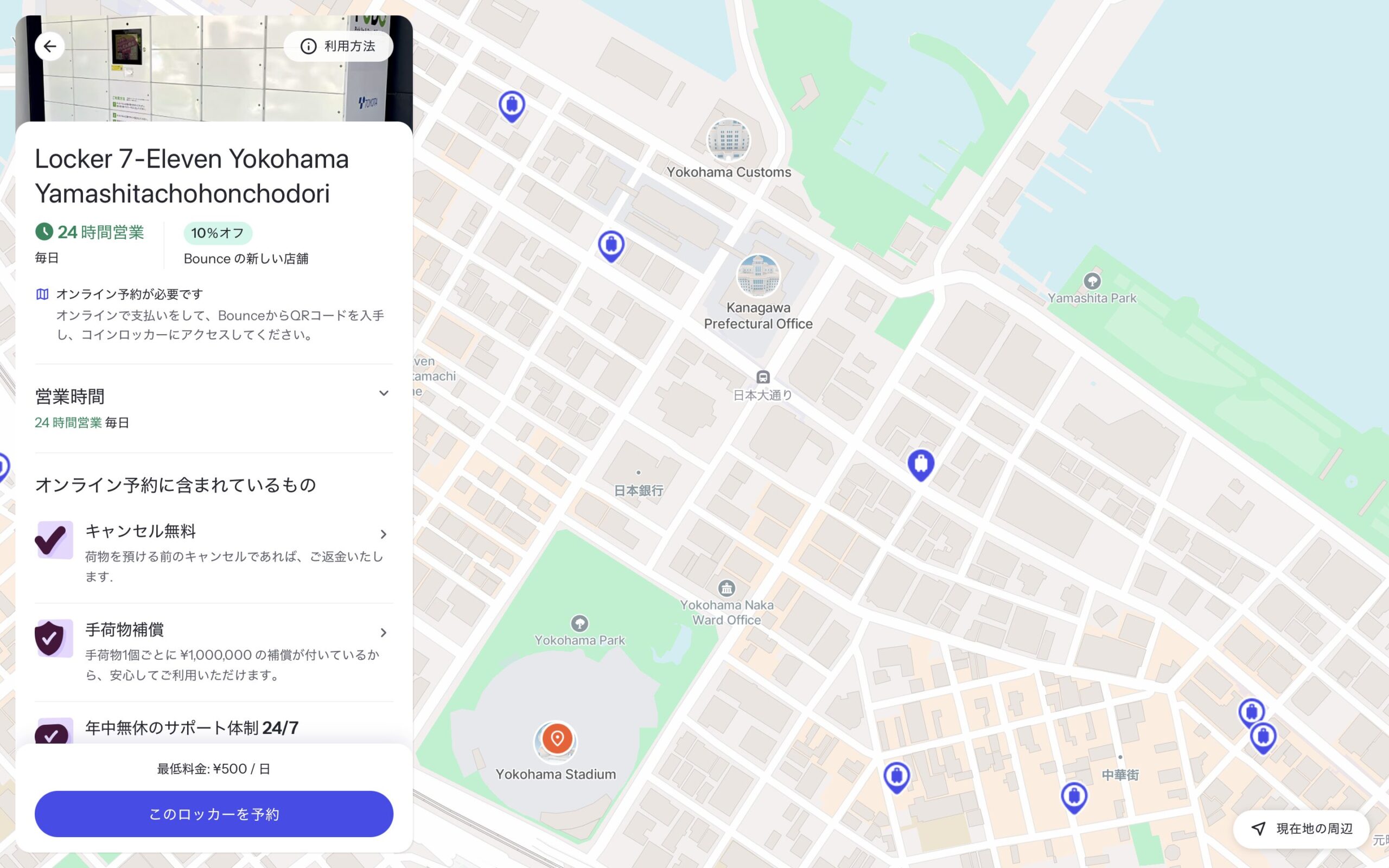Expand the 営業時間 section
1389x868 pixels.
[x=384, y=394]
